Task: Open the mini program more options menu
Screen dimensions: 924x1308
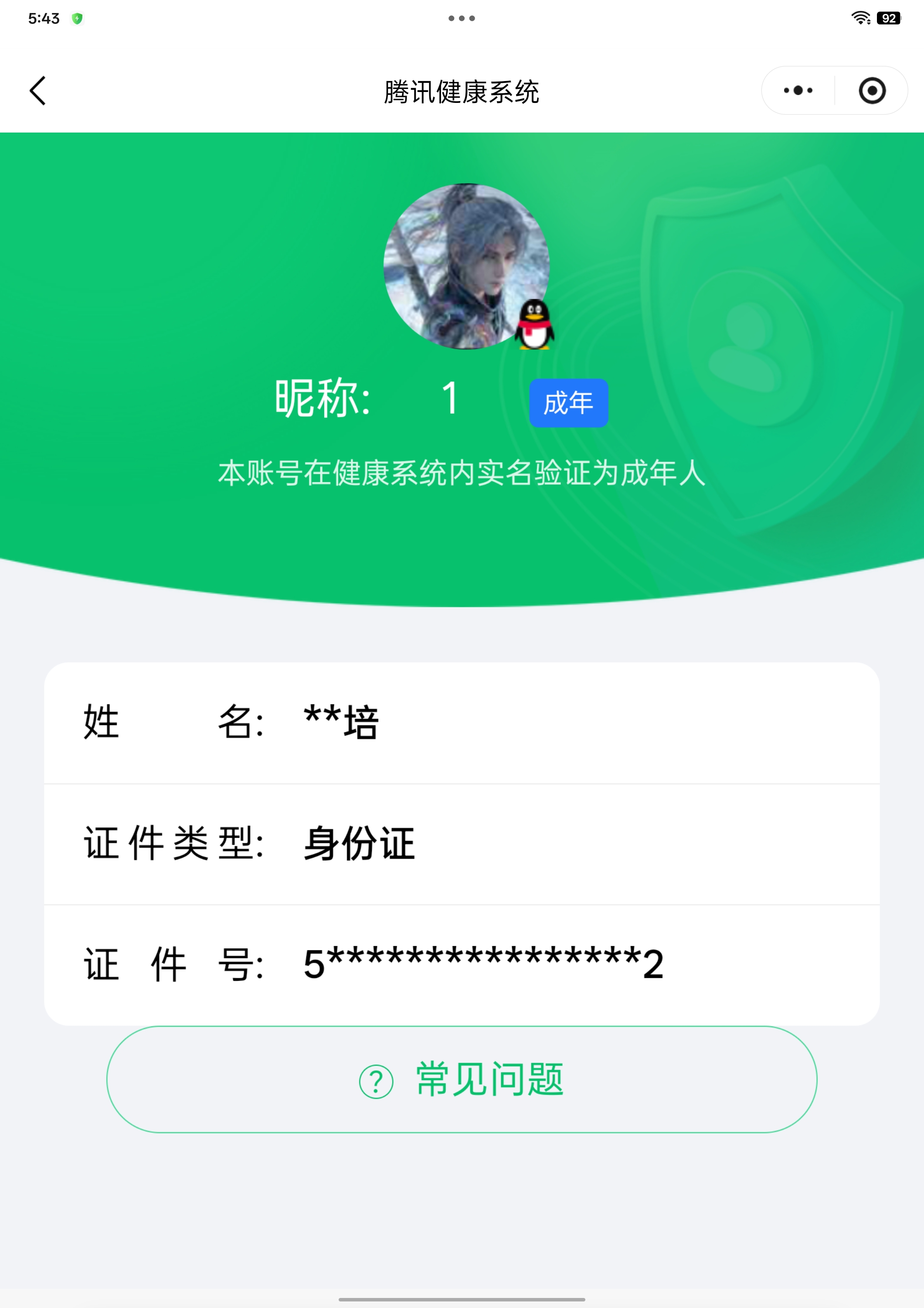Action: pyautogui.click(x=798, y=91)
